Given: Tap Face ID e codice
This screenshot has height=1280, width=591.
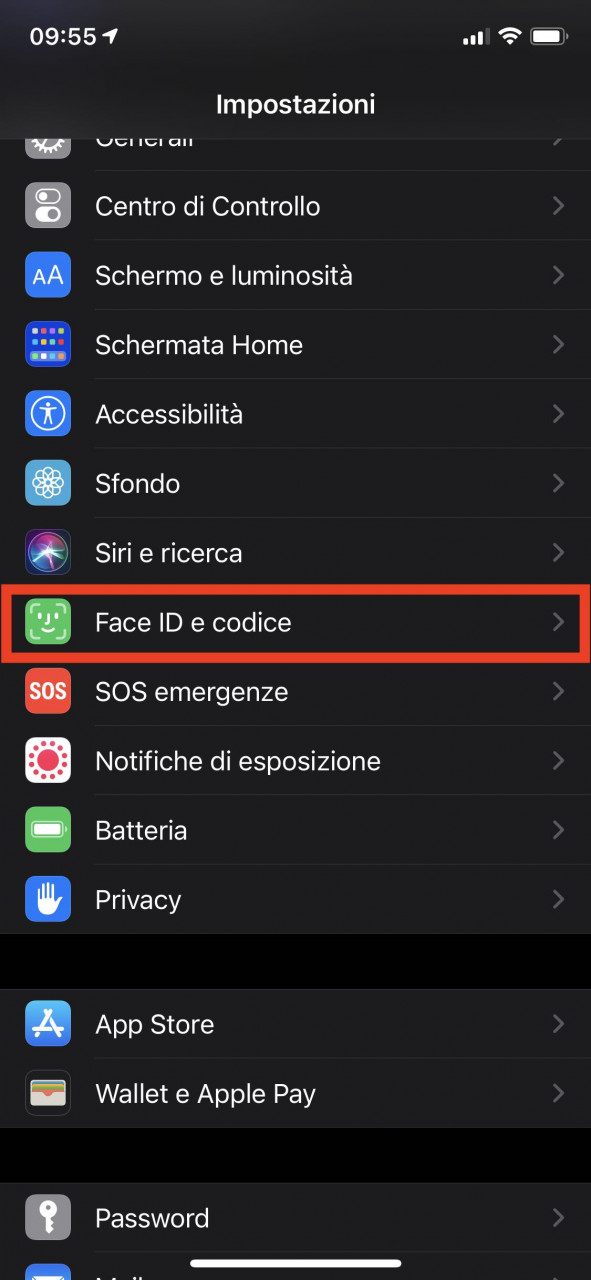Looking at the screenshot, I should tap(295, 622).
